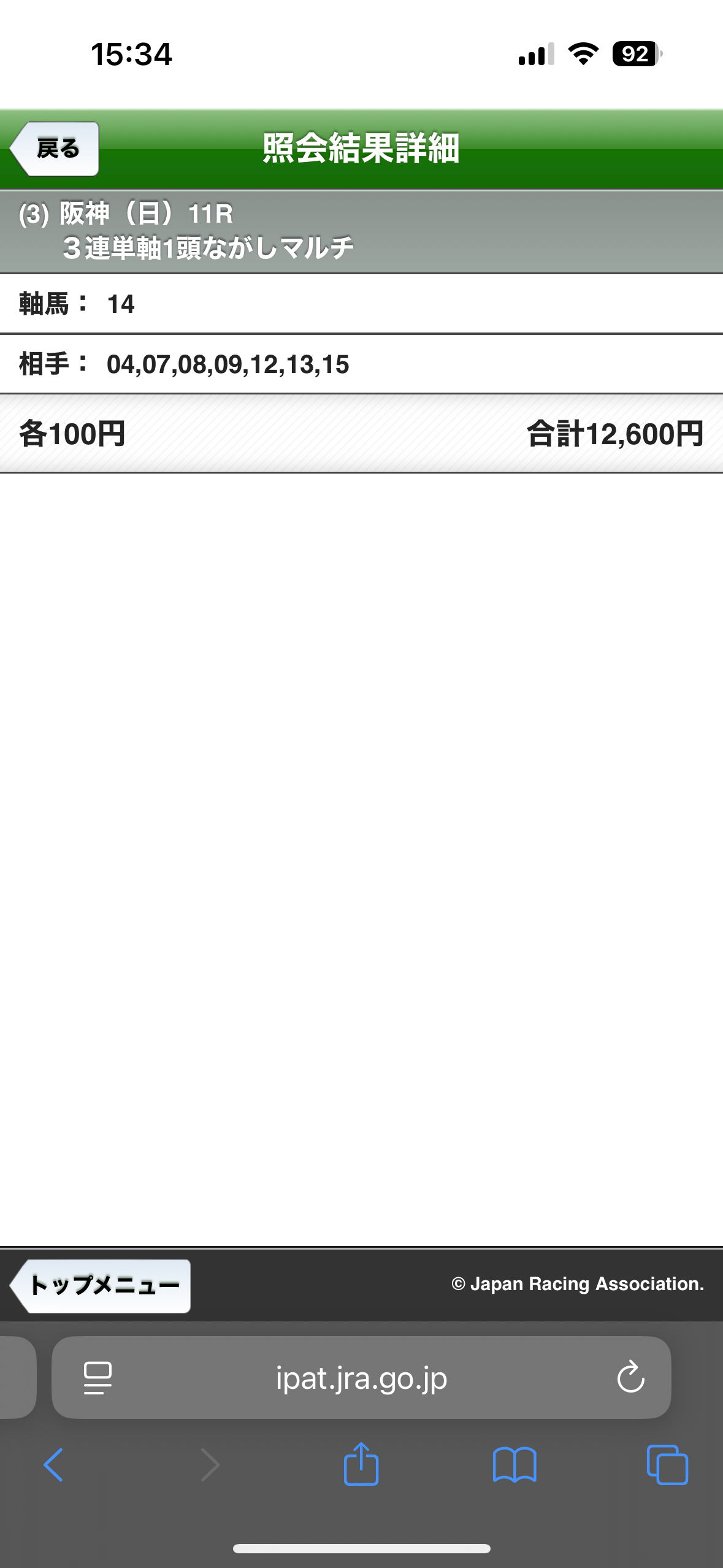Viewport: 723px width, 1568px height.
Task: Open the page settings icon in address bar
Action: (x=98, y=1378)
